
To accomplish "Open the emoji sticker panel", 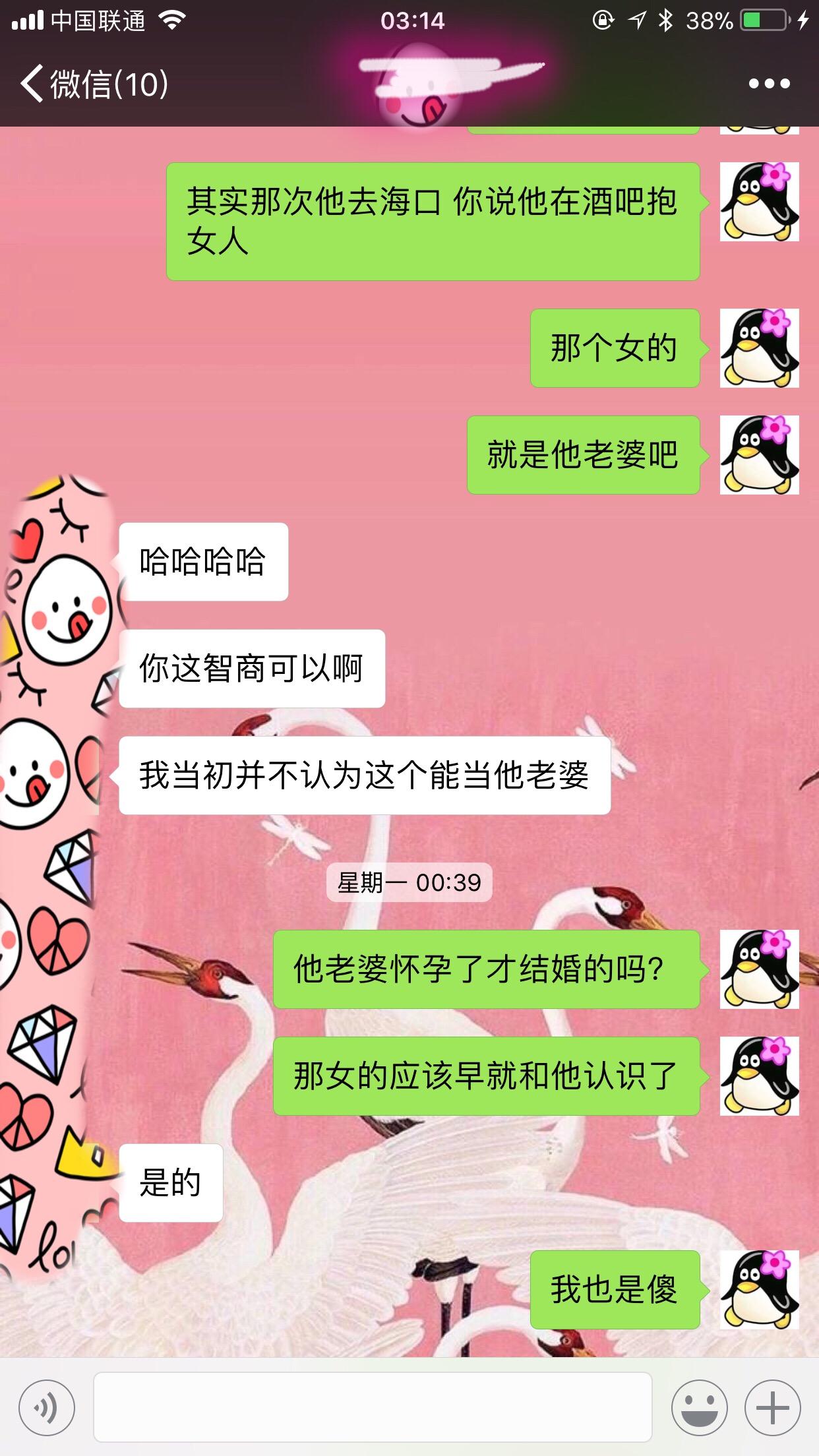I will (x=700, y=1408).
